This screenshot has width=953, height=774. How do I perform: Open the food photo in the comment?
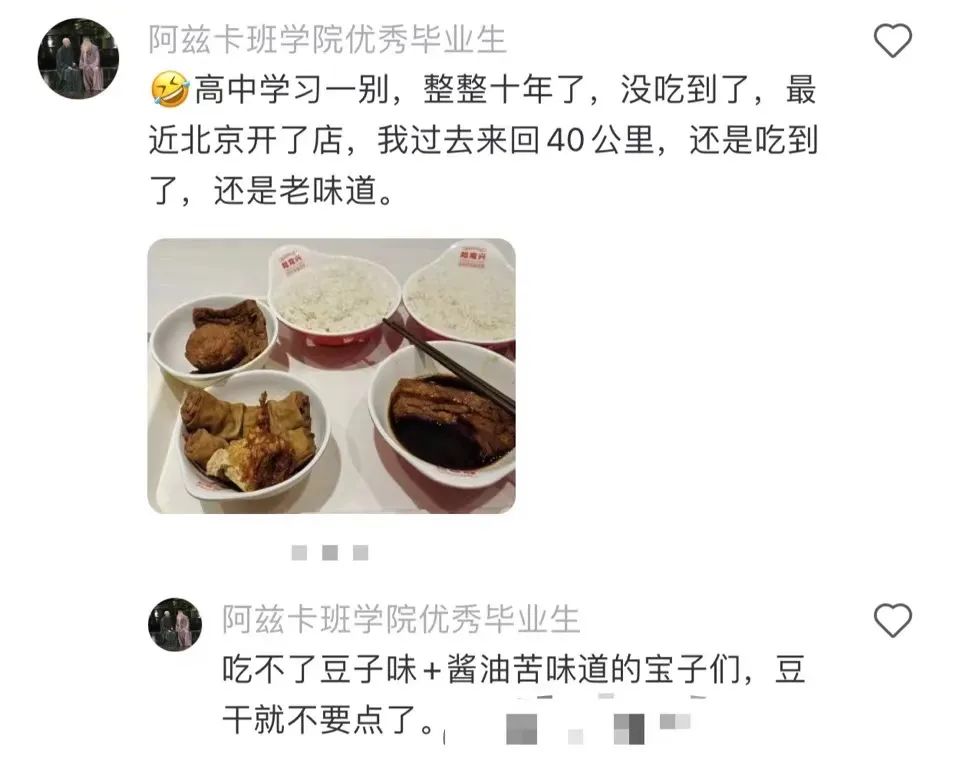[x=331, y=376]
